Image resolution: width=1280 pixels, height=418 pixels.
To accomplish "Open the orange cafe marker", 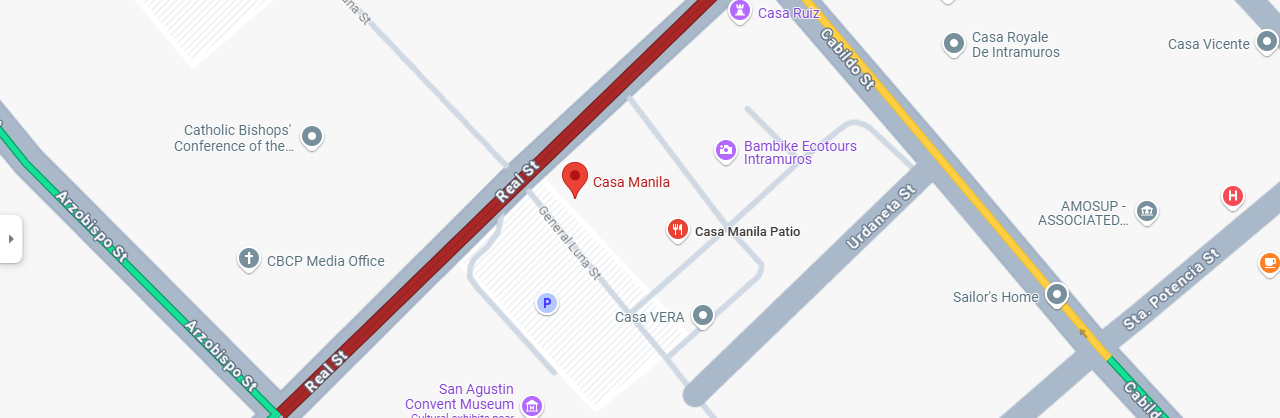I will [x=1269, y=263].
